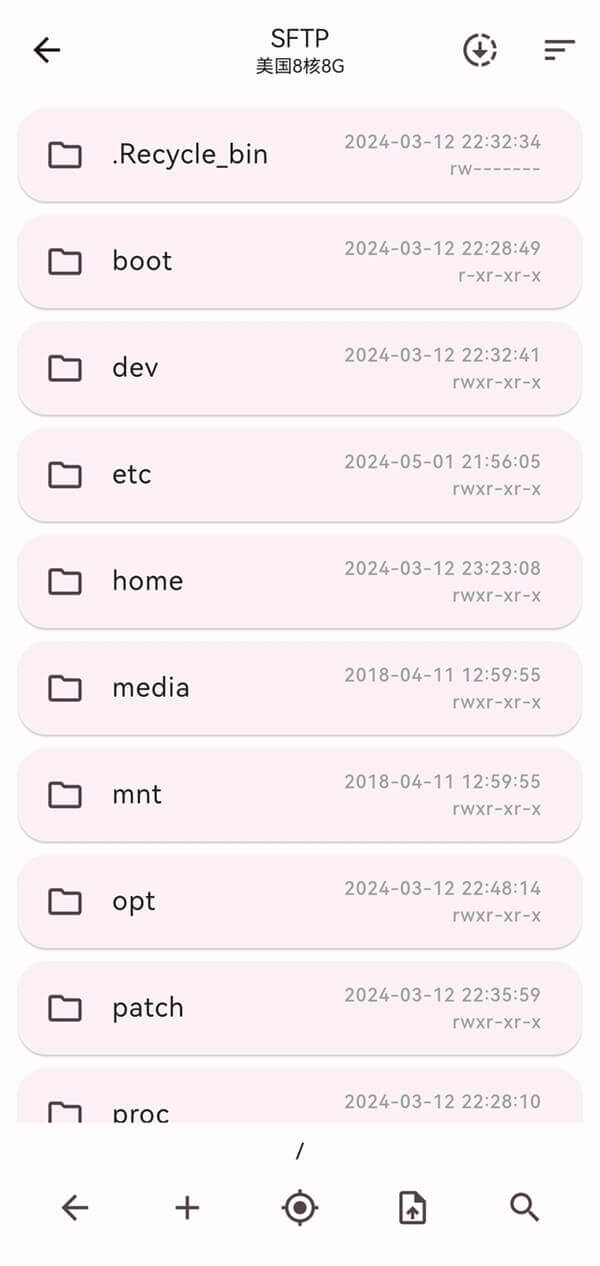Screen dimensions: 600x1266
Task: Open the .Recycle_bin folder
Action: [x=300, y=155]
